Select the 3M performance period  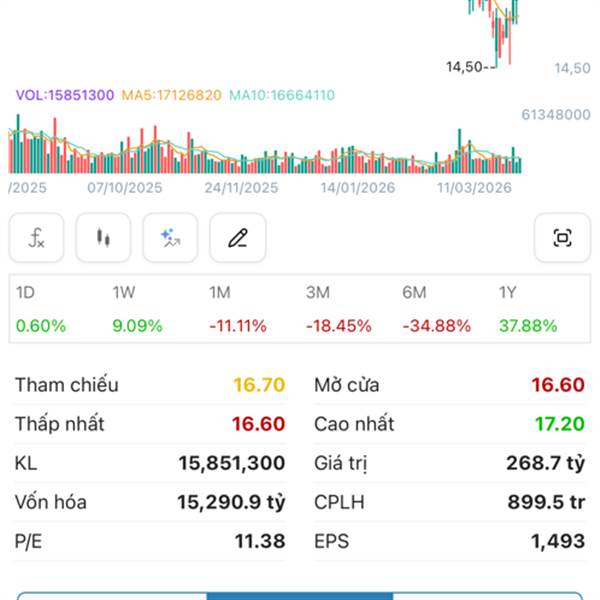338,309
